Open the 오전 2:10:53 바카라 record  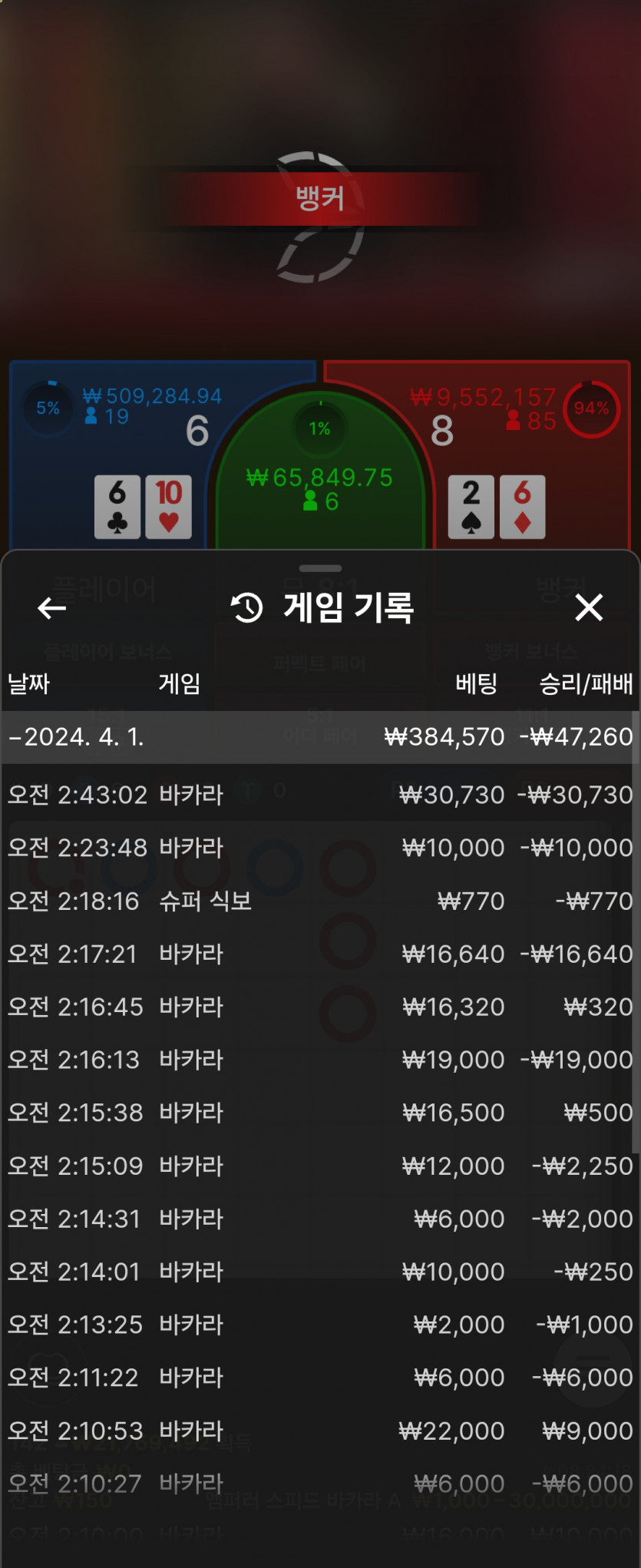[x=319, y=1431]
